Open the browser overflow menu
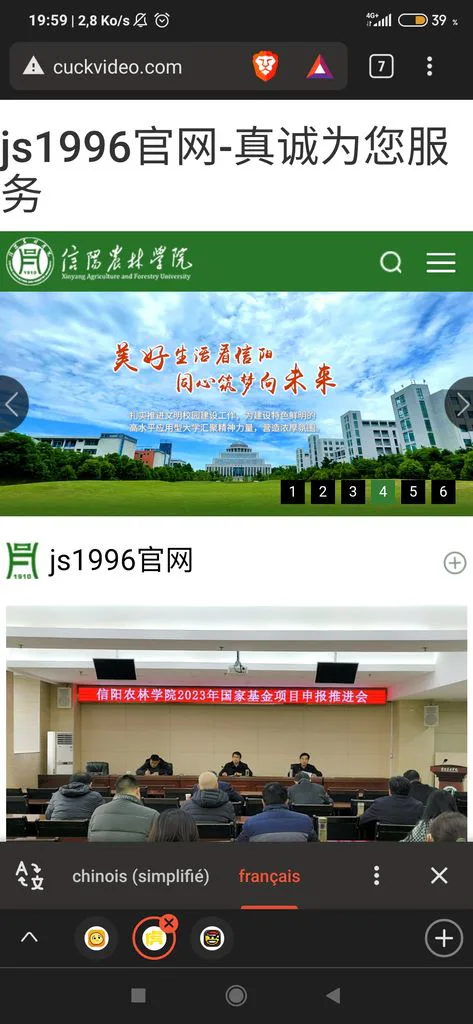Screen dimensions: 473x1024 tap(429, 67)
